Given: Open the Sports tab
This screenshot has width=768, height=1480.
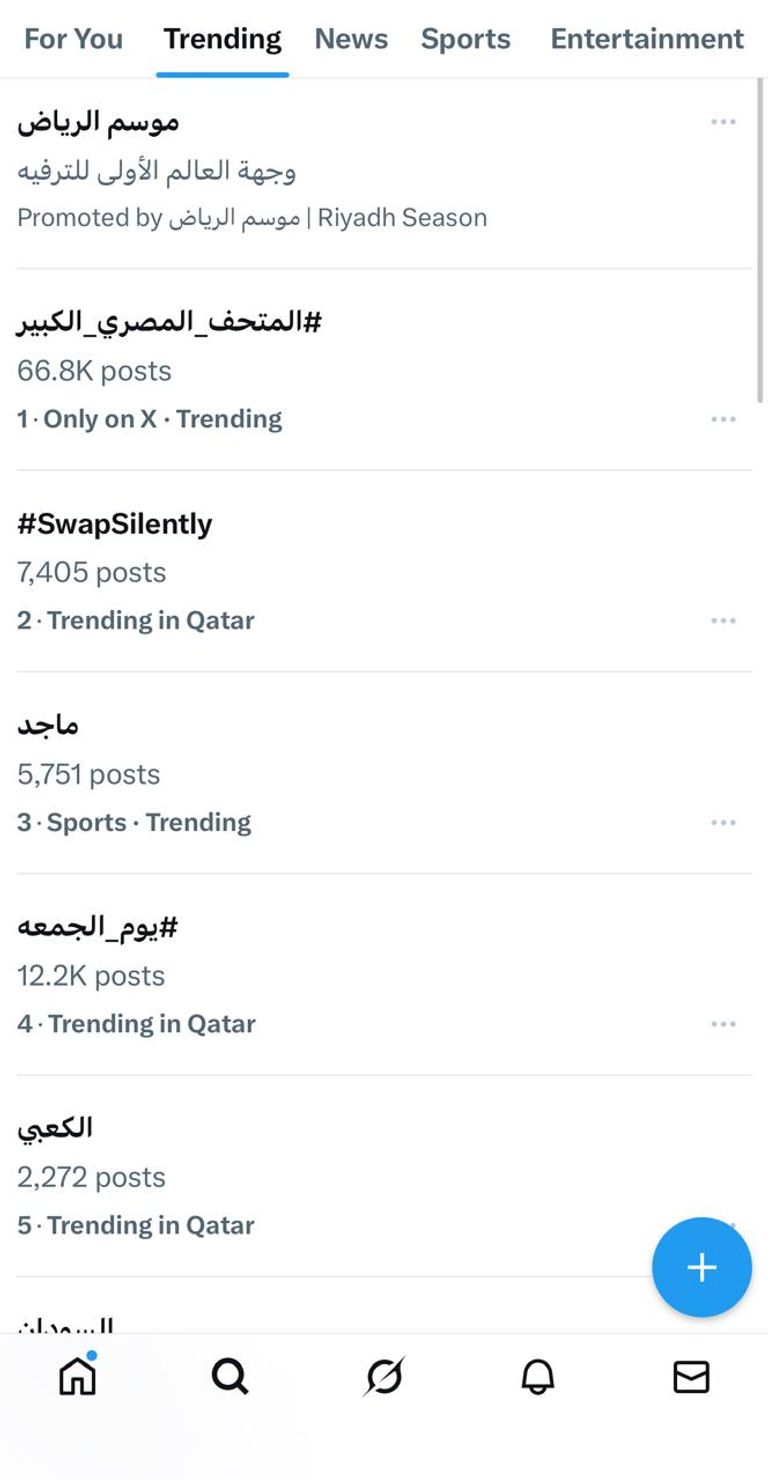Looking at the screenshot, I should tap(466, 39).
